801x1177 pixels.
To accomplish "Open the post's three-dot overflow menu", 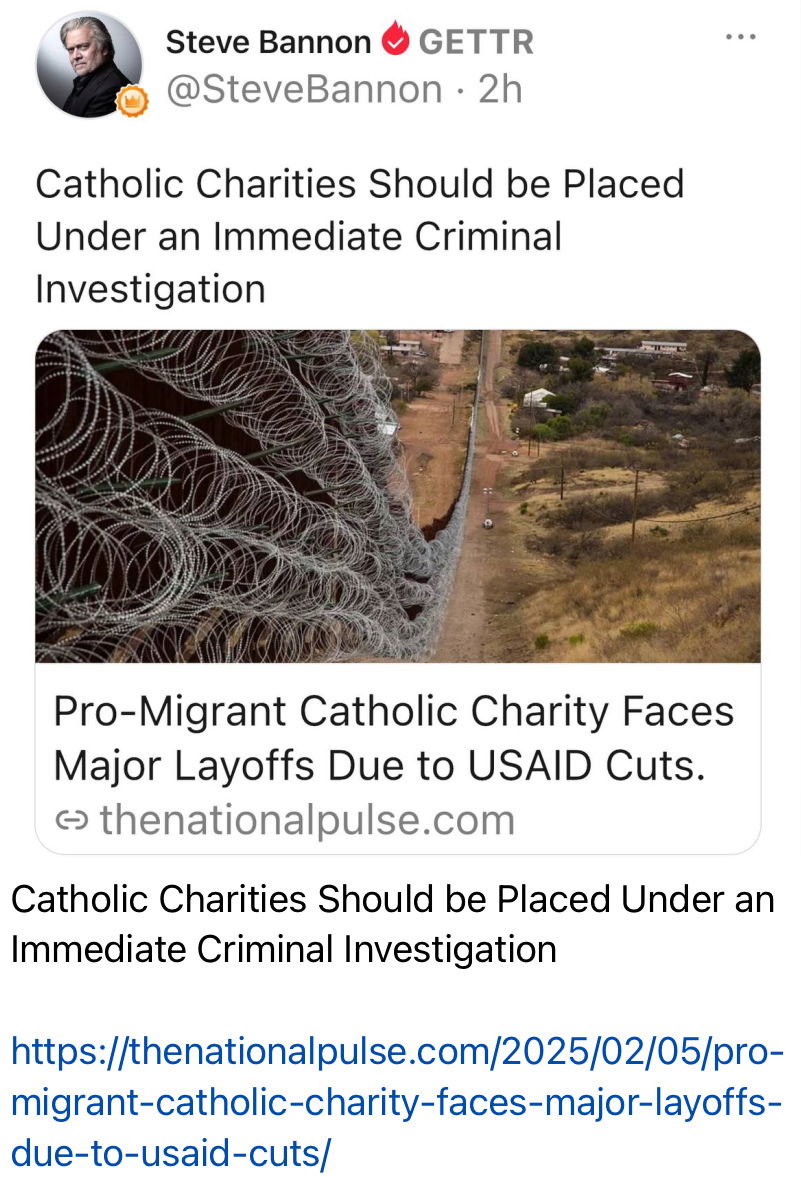I will pyautogui.click(x=740, y=38).
